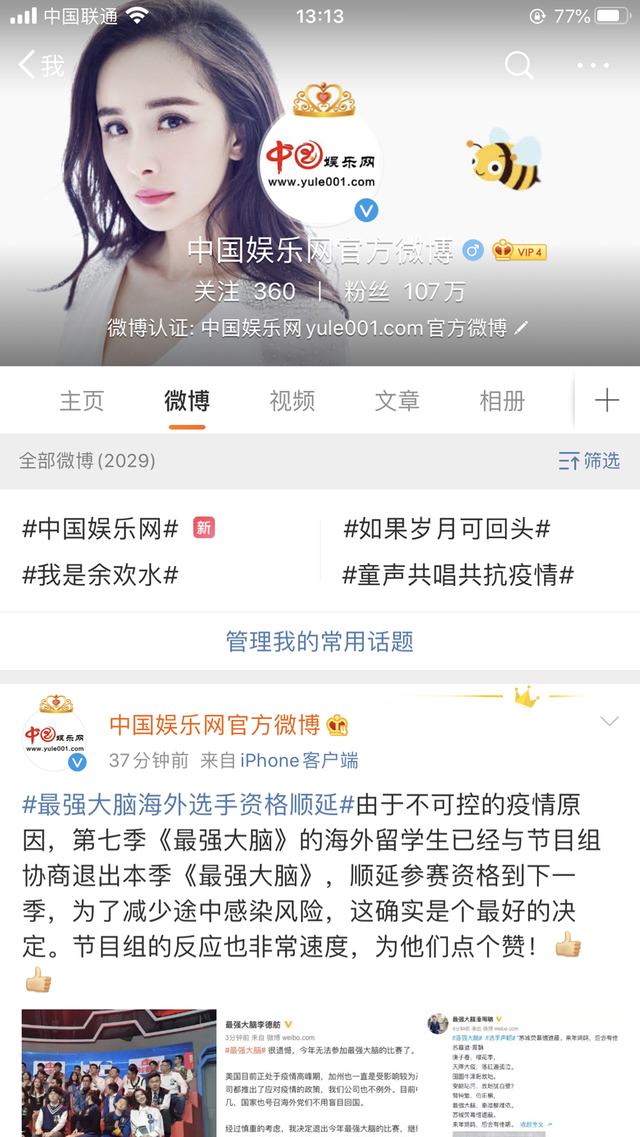Open the three-dot overflow menu
Image resolution: width=640 pixels, height=1137 pixels.
pyautogui.click(x=593, y=66)
